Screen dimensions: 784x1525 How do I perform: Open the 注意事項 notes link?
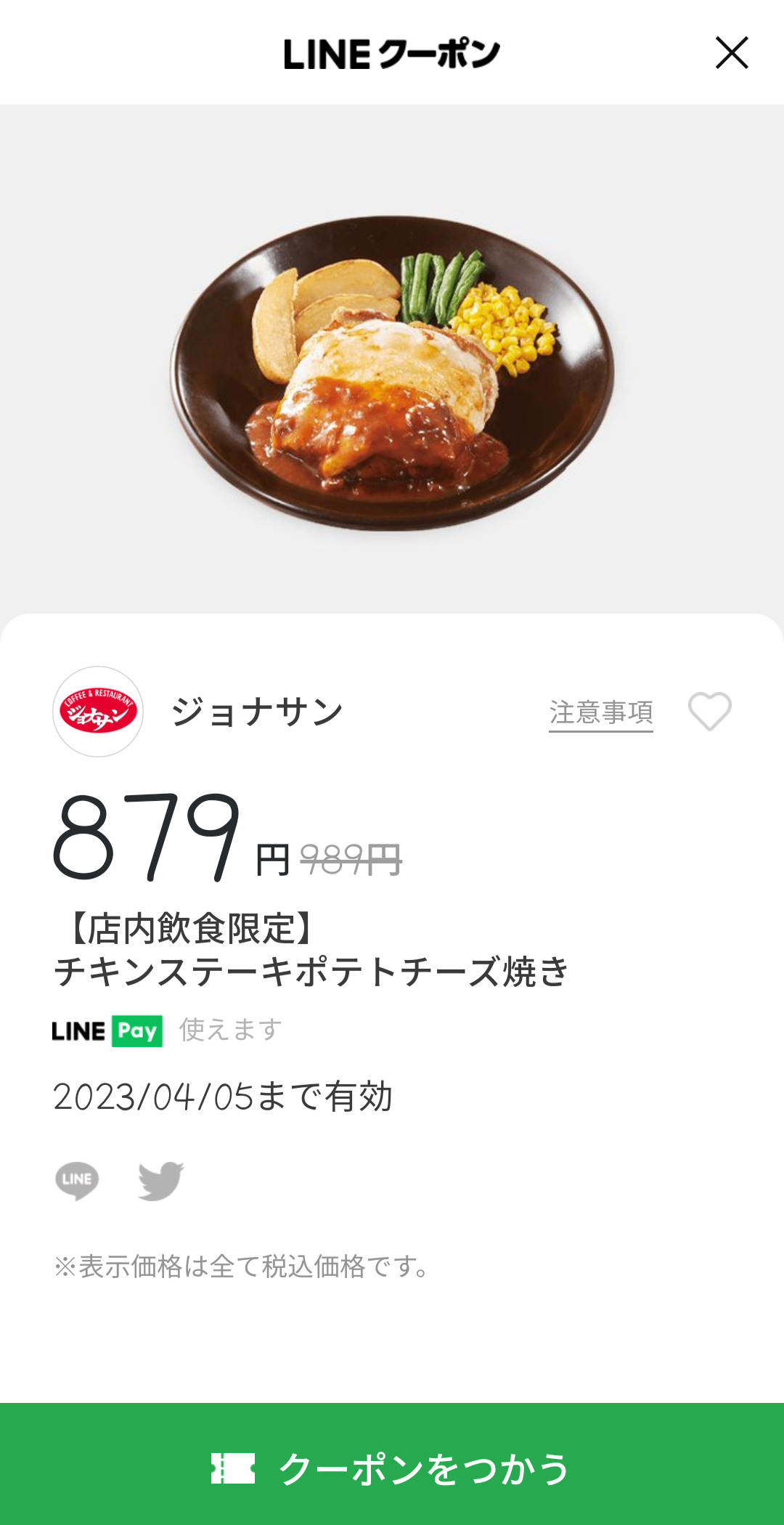coord(600,712)
